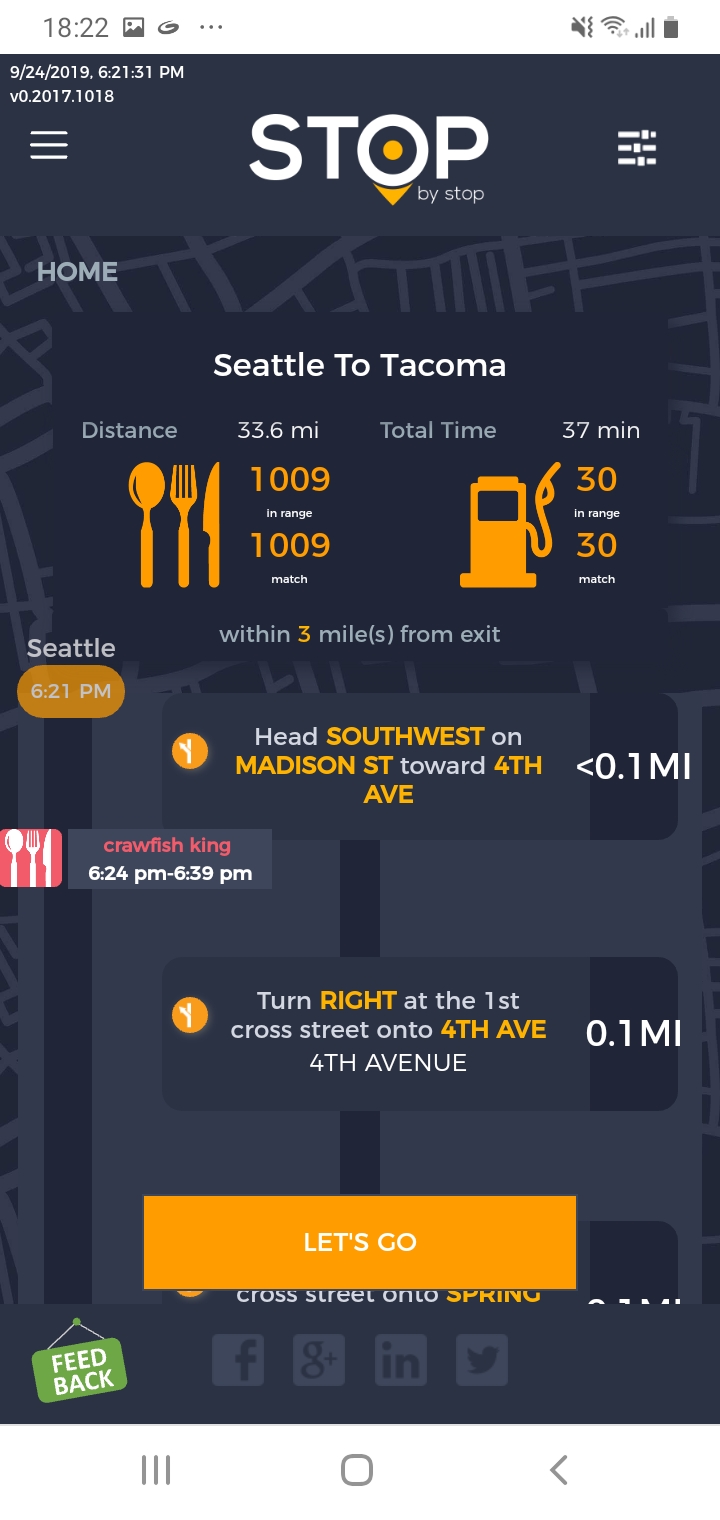Open the crawfish king stop
Viewport: 720px width, 1520px height.
pos(168,859)
